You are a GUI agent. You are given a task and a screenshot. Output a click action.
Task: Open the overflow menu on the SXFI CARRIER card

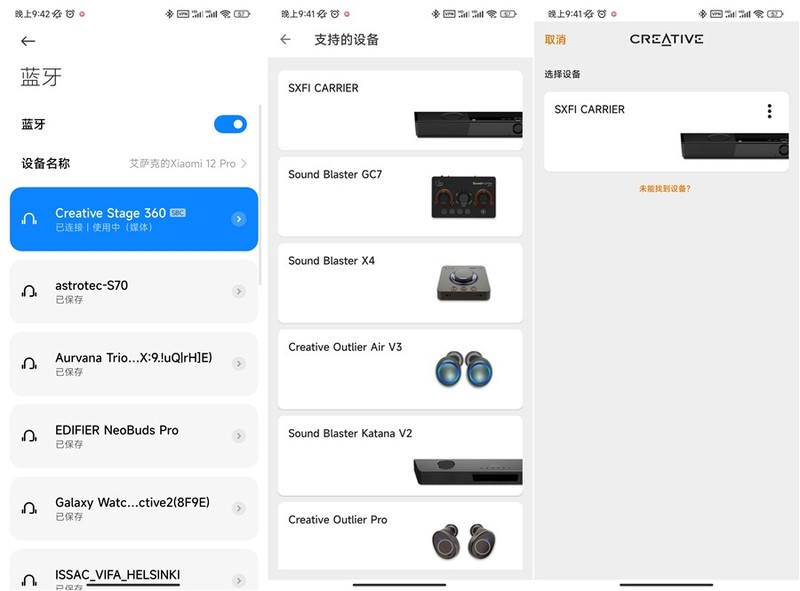click(769, 111)
